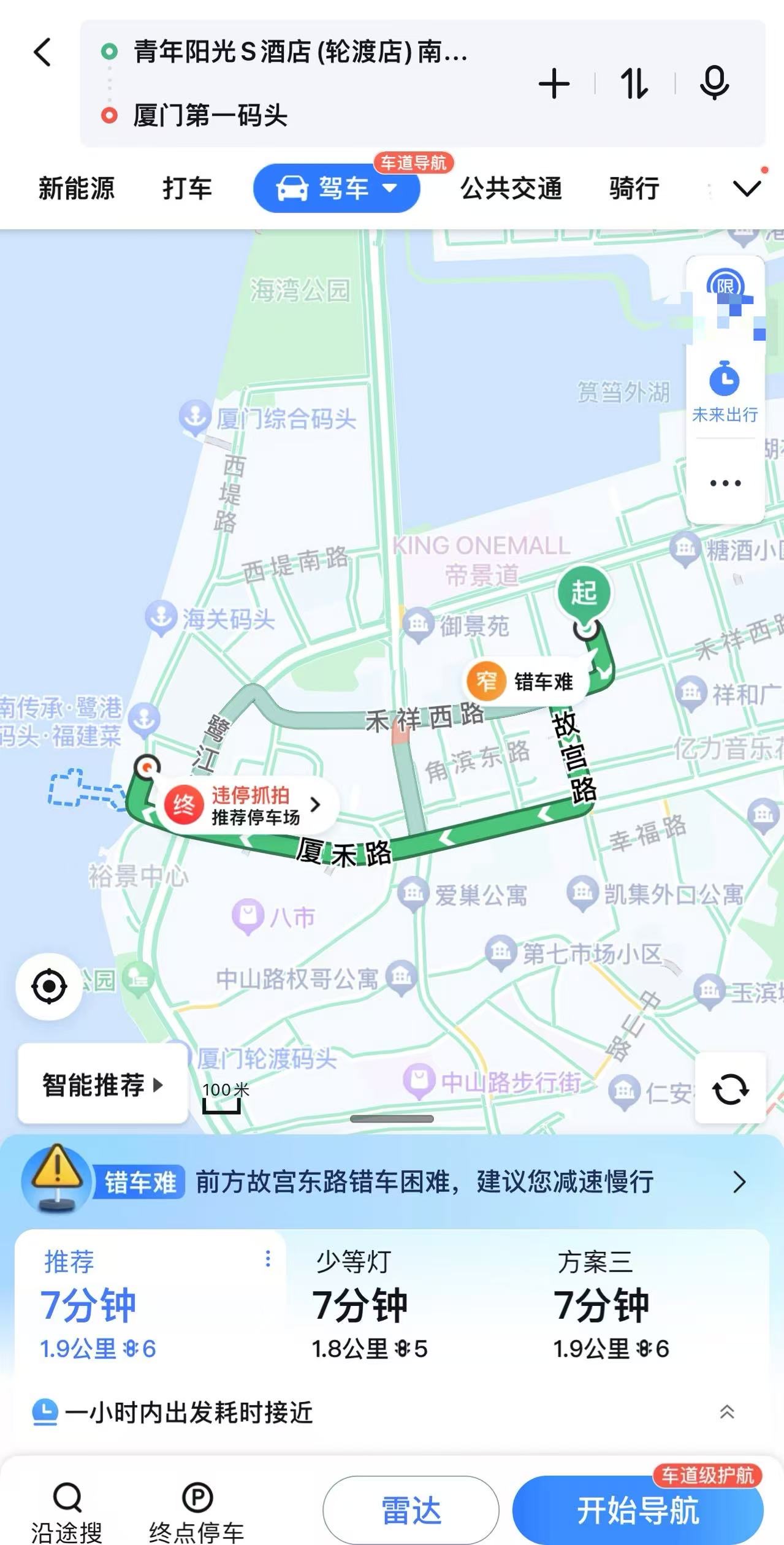The image size is (784, 1545).
Task: Open the 错车难 road warning banner
Action: click(392, 1181)
